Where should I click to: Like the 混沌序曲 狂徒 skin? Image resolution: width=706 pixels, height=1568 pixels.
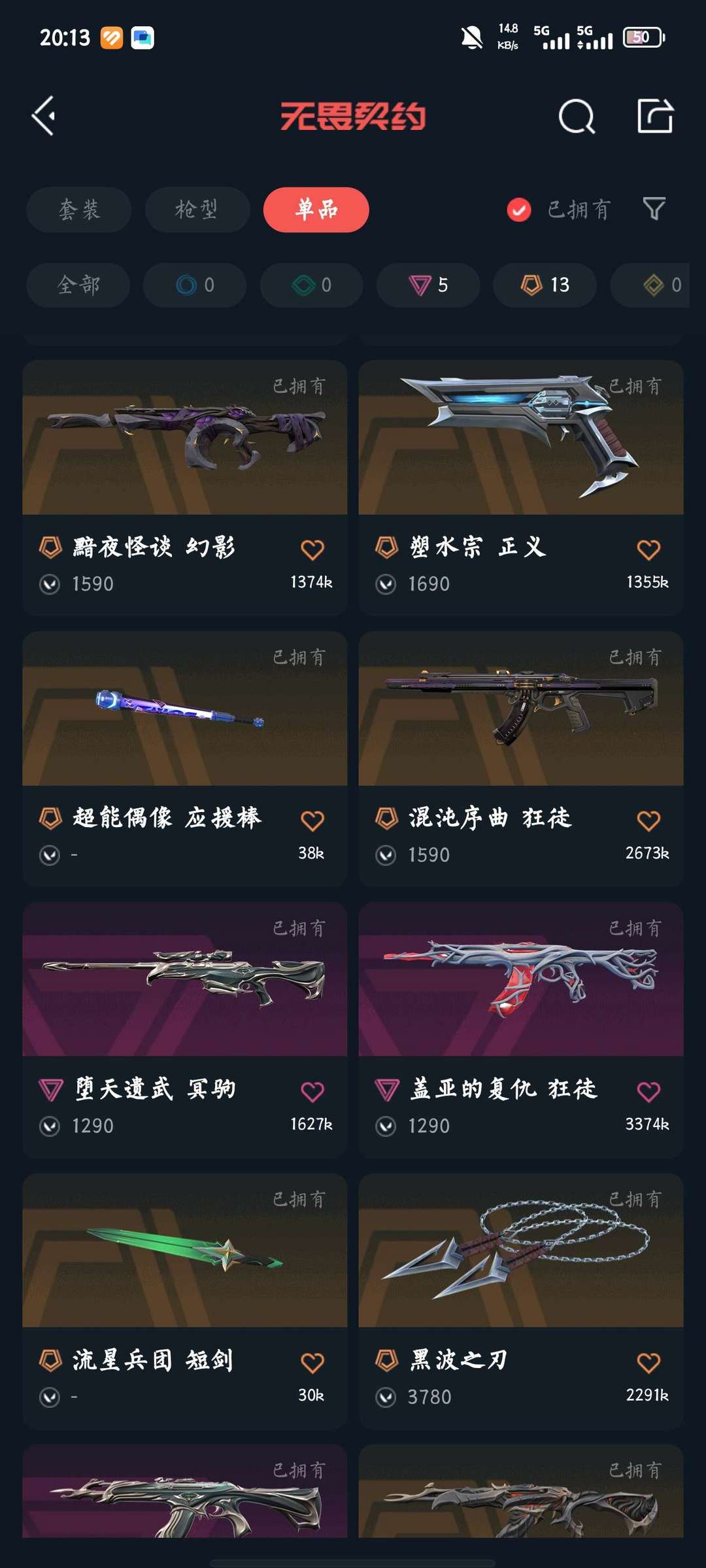tap(648, 821)
